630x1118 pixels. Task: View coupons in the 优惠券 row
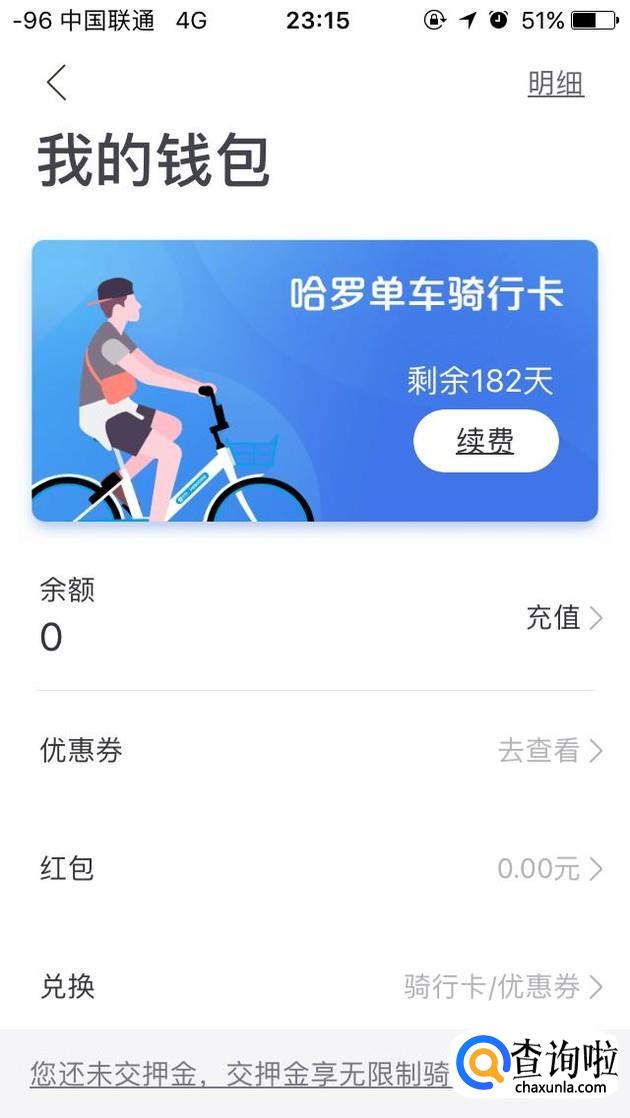tap(315, 751)
